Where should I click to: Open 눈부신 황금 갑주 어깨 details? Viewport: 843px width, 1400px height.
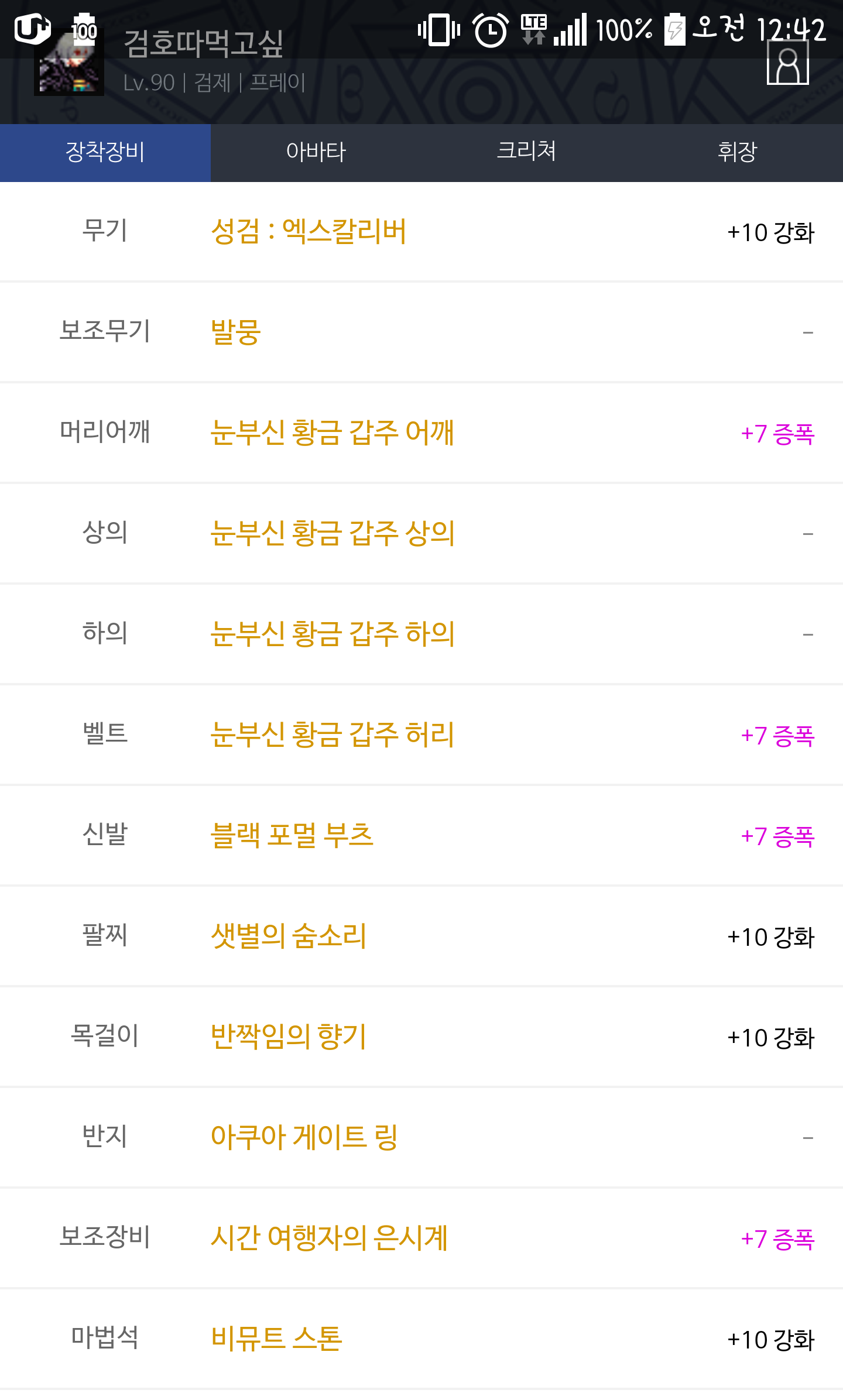click(421, 433)
